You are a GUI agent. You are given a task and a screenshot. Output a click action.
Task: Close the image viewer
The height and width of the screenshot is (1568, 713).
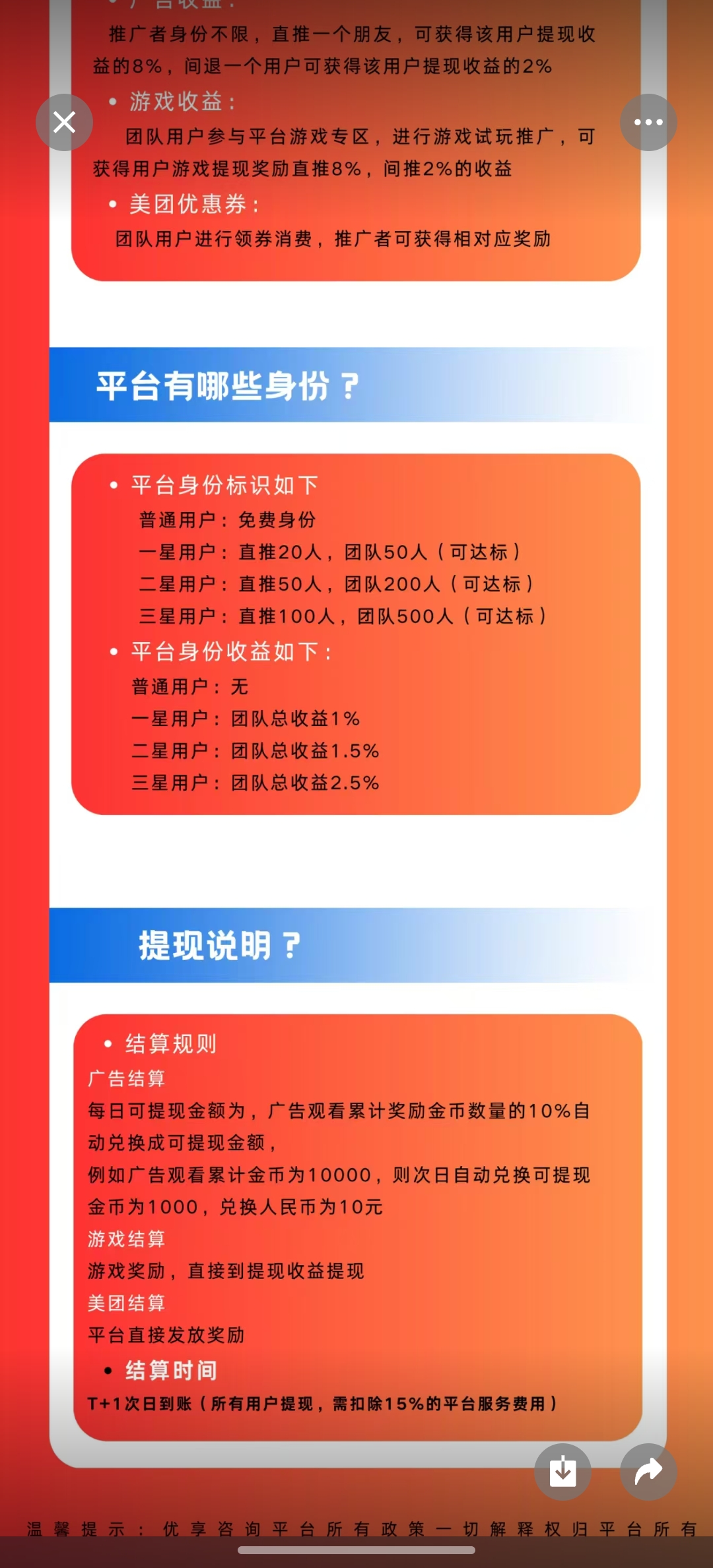(x=64, y=122)
